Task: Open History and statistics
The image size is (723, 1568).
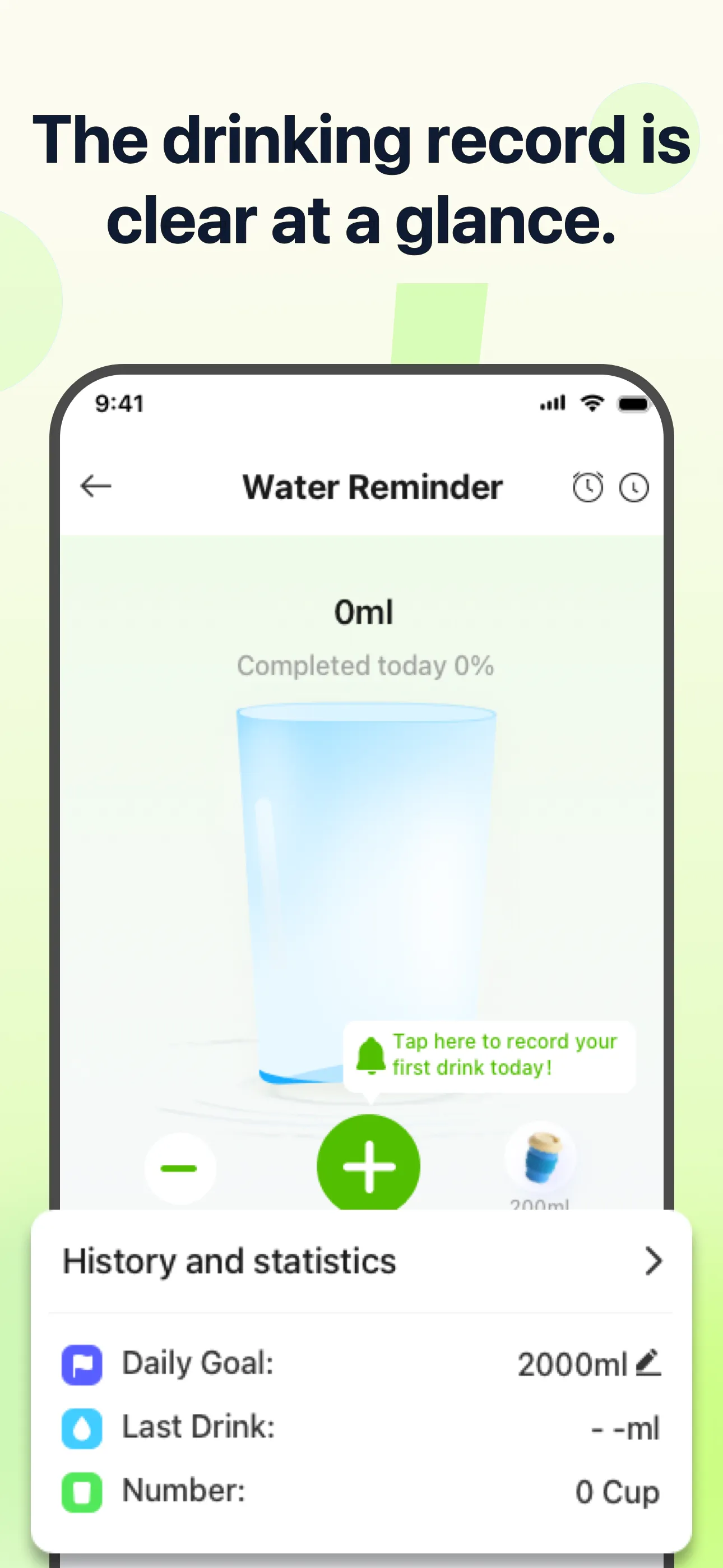Action: coord(228,1261)
